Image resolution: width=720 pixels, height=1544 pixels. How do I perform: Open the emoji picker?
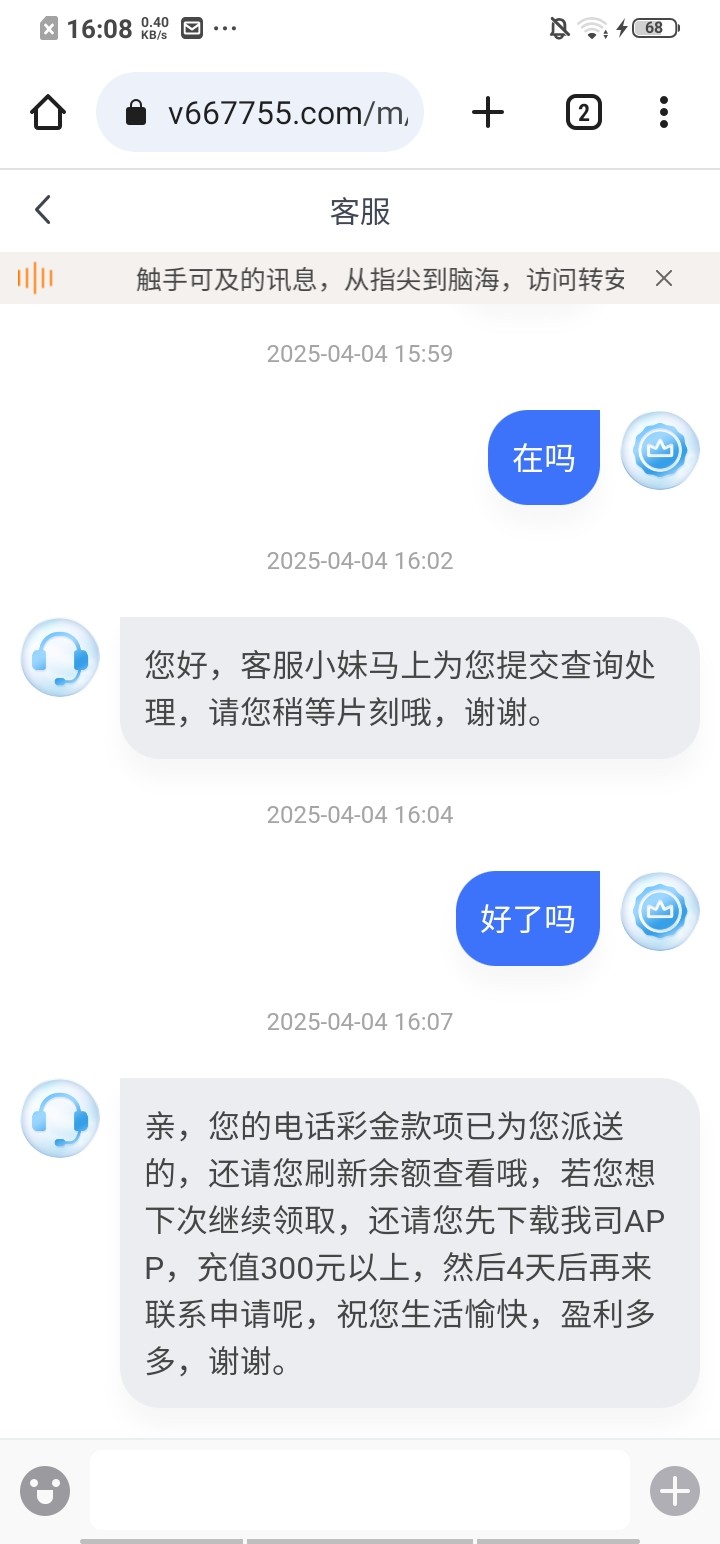click(45, 1492)
